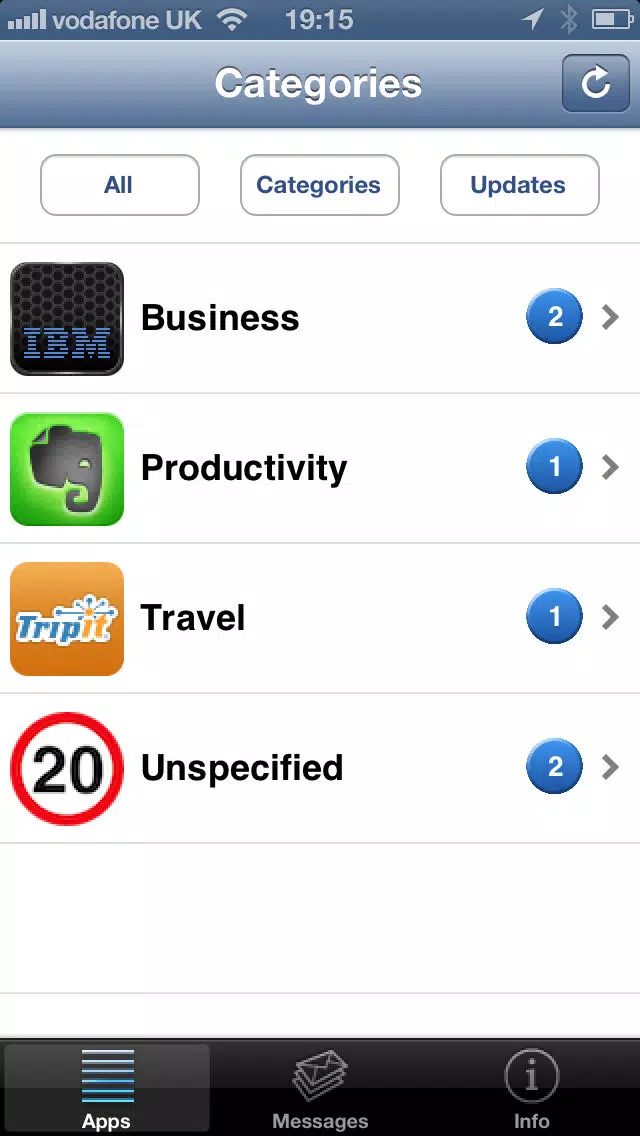The height and width of the screenshot is (1136, 640).
Task: Select the Categories filter button
Action: 319,185
